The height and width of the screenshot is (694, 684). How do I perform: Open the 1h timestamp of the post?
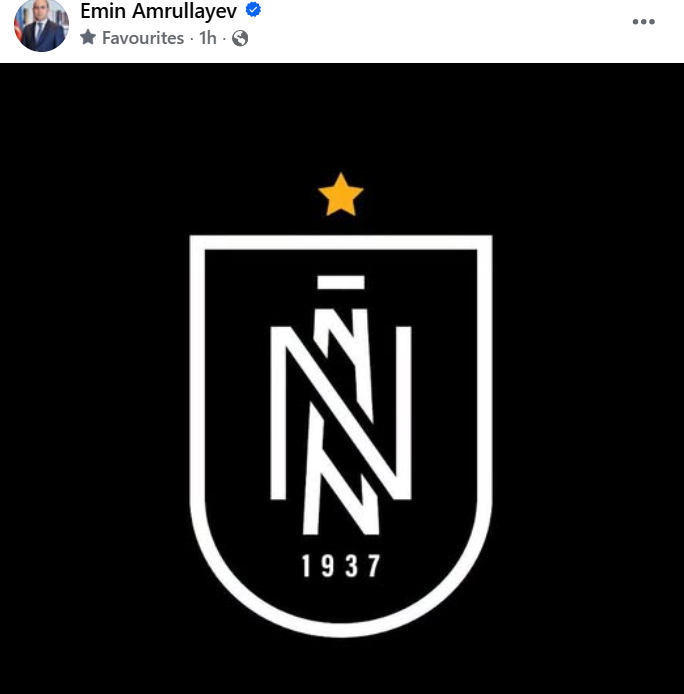pyautogui.click(x=208, y=38)
